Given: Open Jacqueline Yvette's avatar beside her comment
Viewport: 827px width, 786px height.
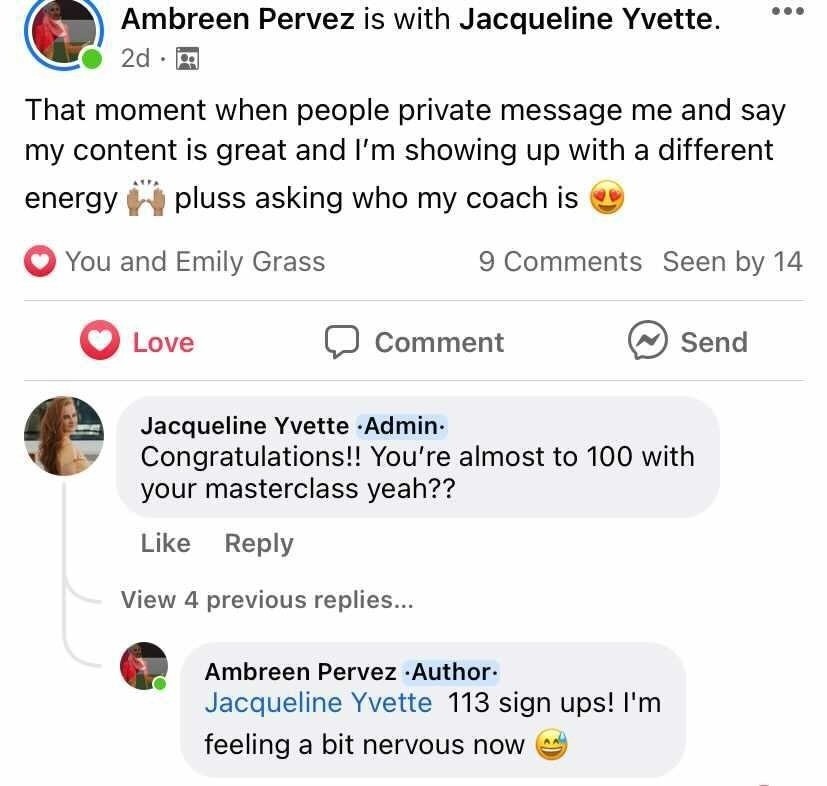Looking at the screenshot, I should [63, 435].
